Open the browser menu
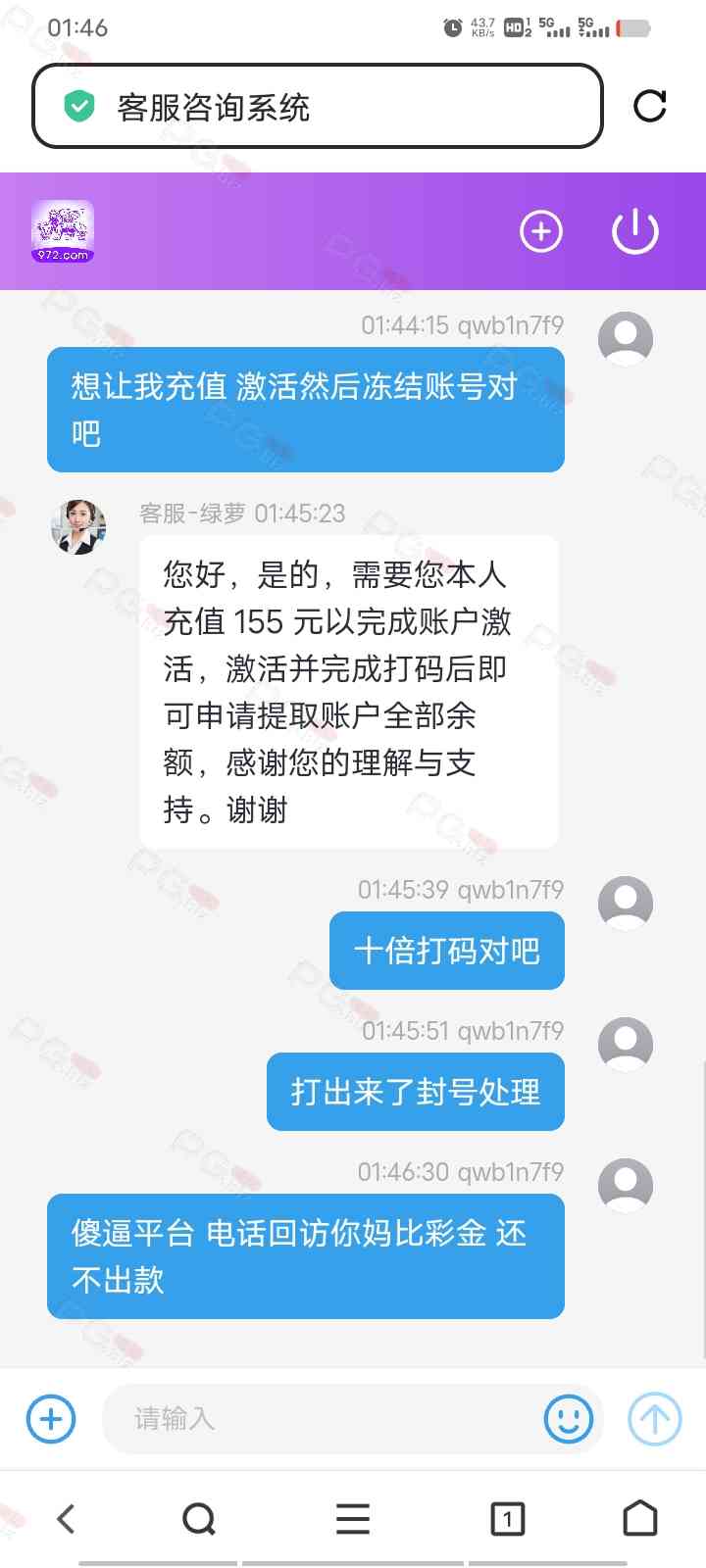The width and height of the screenshot is (706, 1568). [x=353, y=1519]
